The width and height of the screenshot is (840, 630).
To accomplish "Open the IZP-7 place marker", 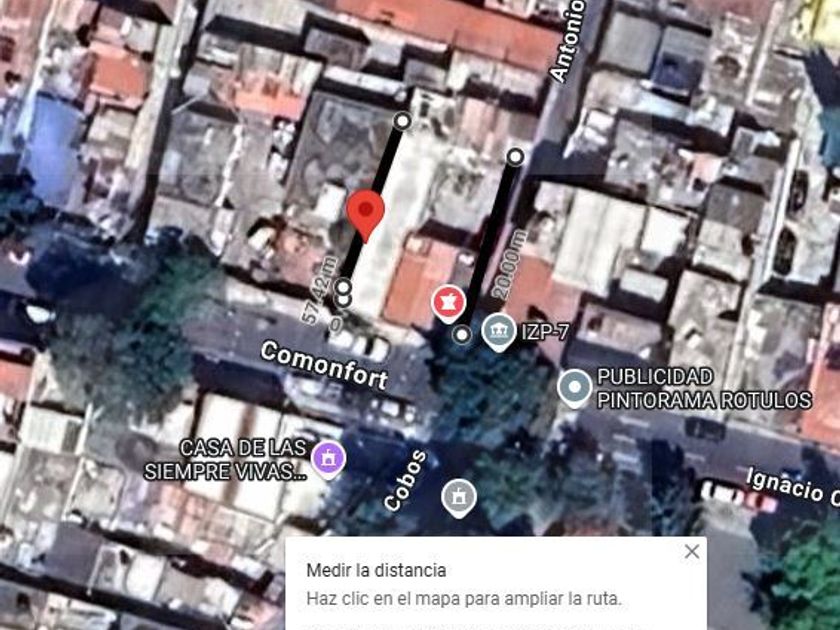I will [x=499, y=332].
